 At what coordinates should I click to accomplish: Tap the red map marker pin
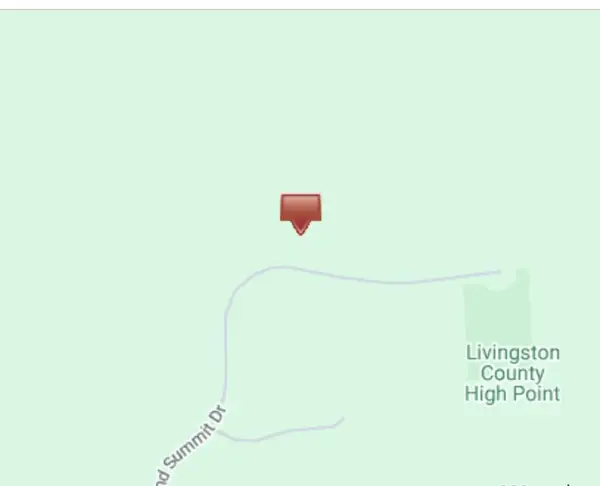pos(300,212)
